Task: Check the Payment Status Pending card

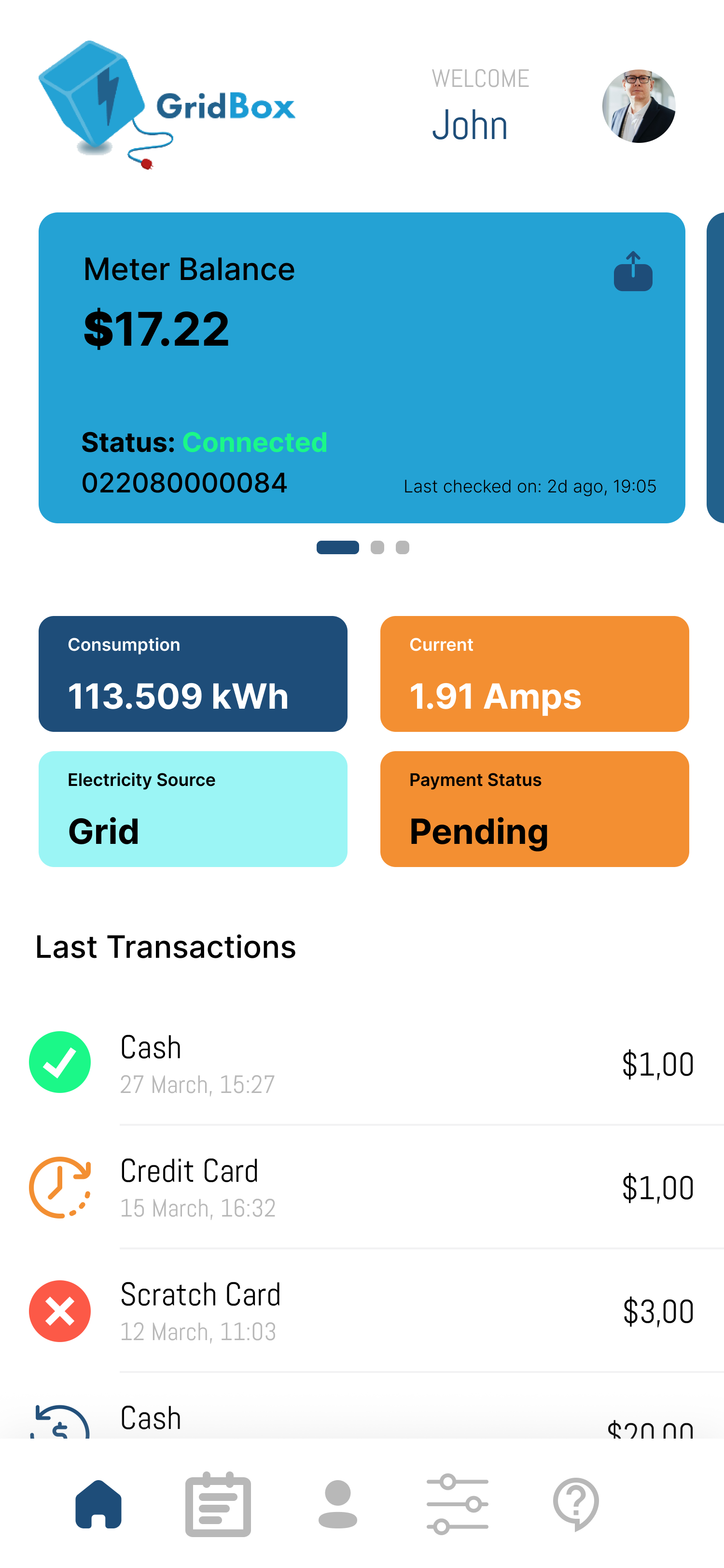Action: coord(534,809)
